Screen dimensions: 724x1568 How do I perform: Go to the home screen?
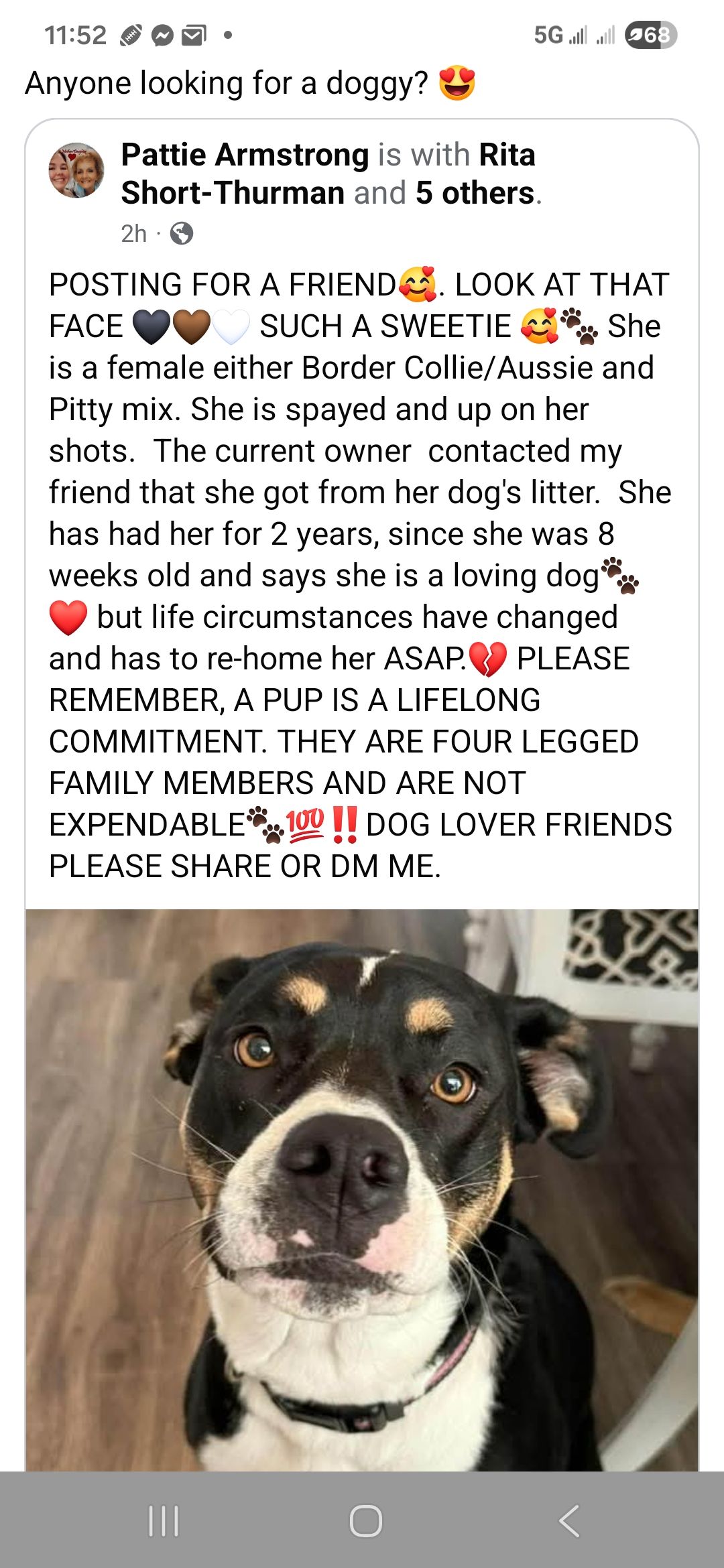coord(366,1520)
